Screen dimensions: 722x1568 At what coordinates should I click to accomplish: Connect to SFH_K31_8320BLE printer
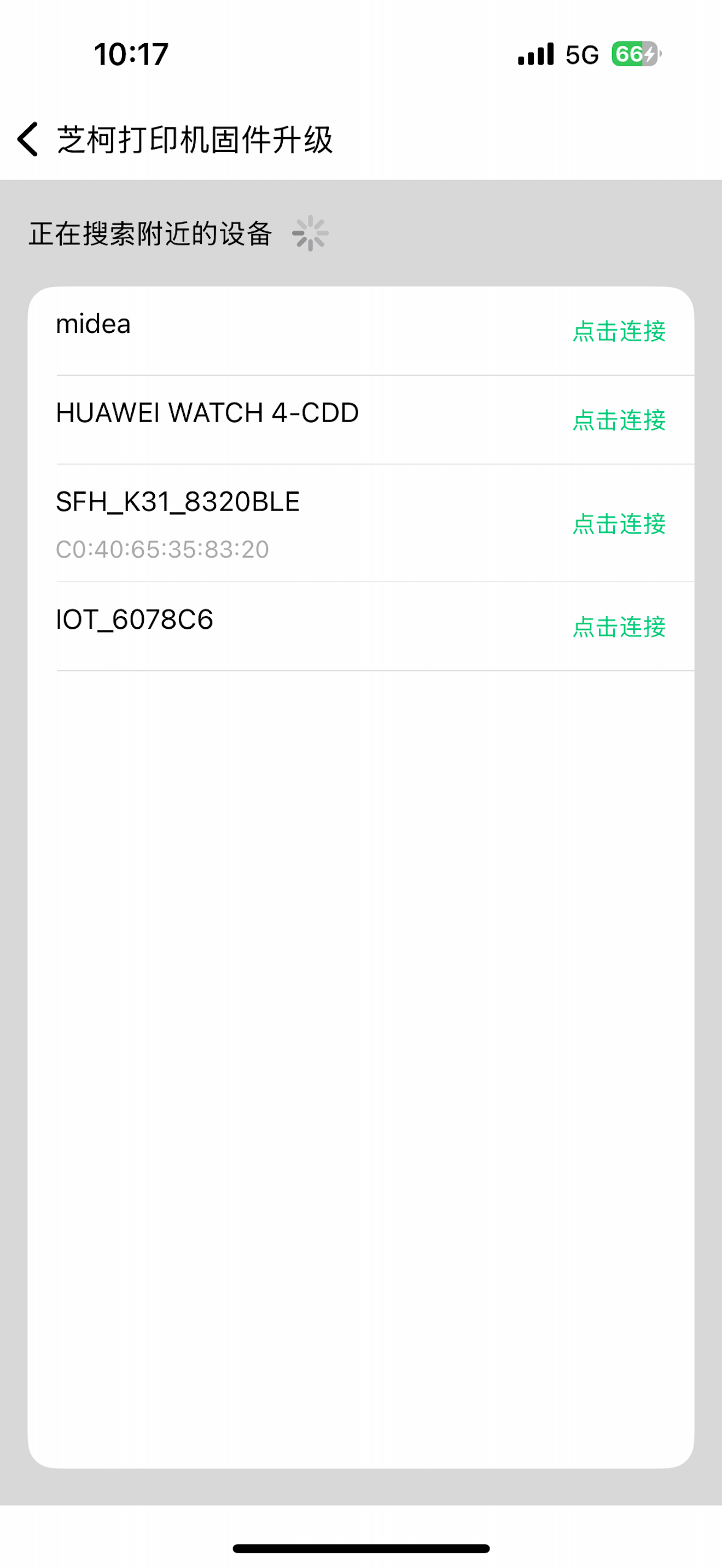tap(619, 523)
